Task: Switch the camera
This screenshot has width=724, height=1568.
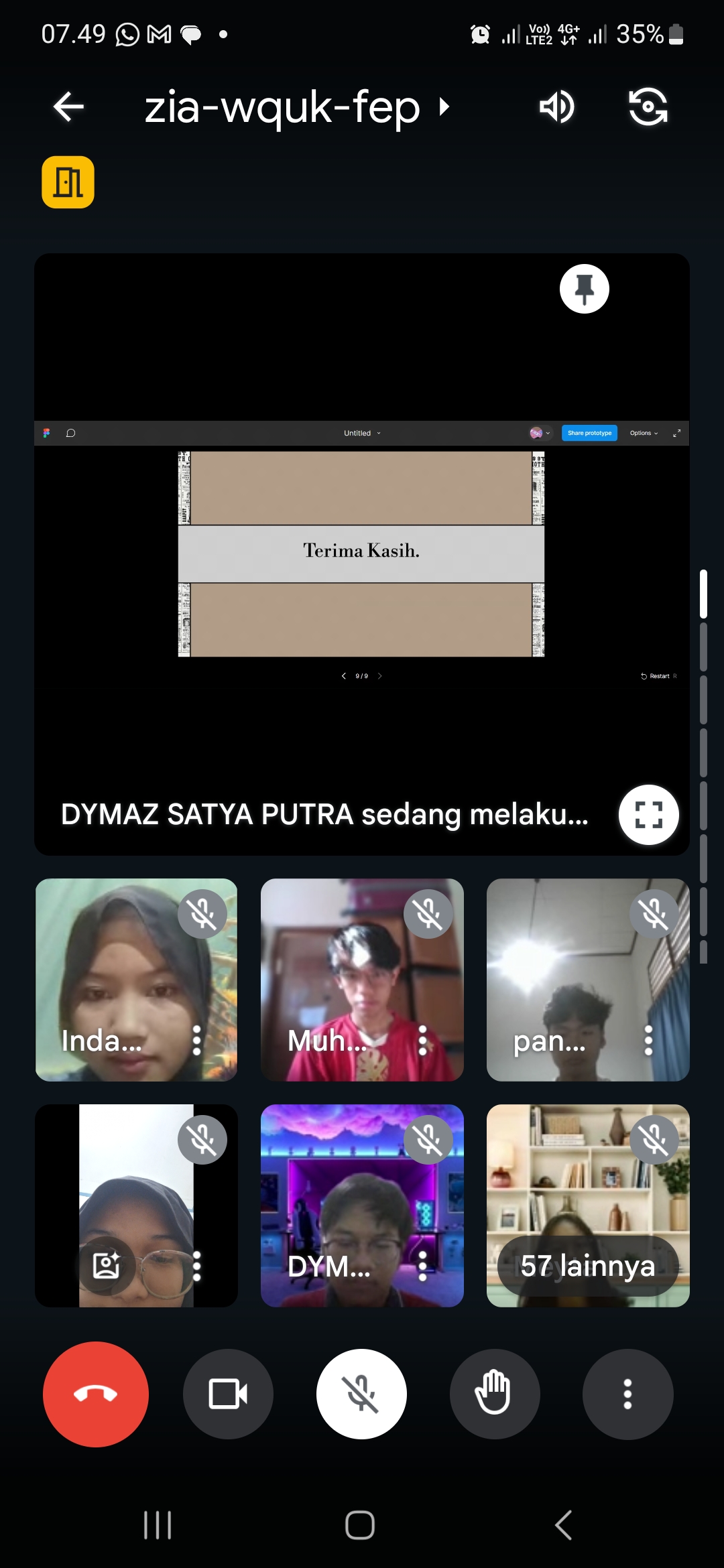Action: 648,107
